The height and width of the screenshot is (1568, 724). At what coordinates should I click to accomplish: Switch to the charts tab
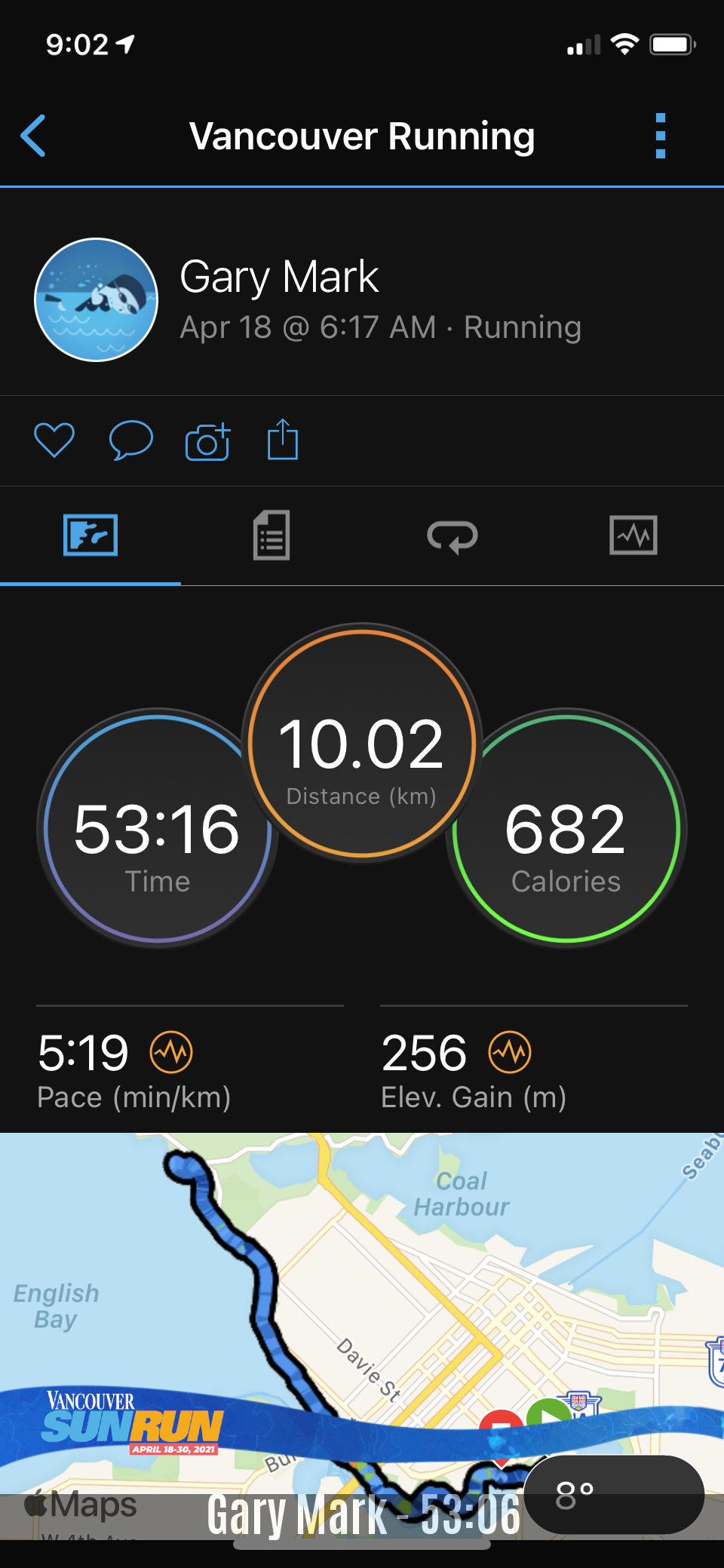coord(633,535)
